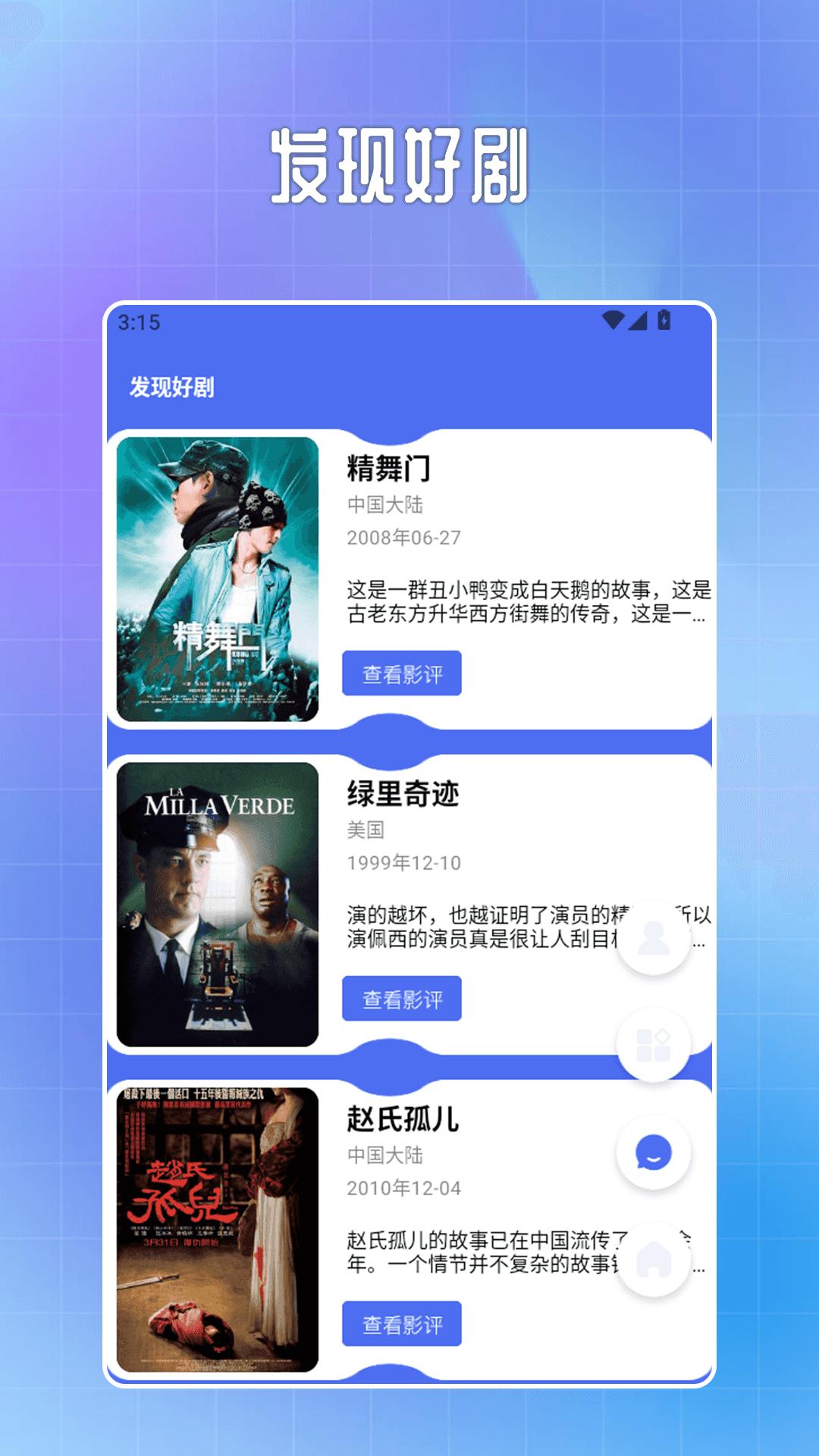Click 查看影评 for 绿里奇迹
The height and width of the screenshot is (1456, 819).
(x=402, y=998)
